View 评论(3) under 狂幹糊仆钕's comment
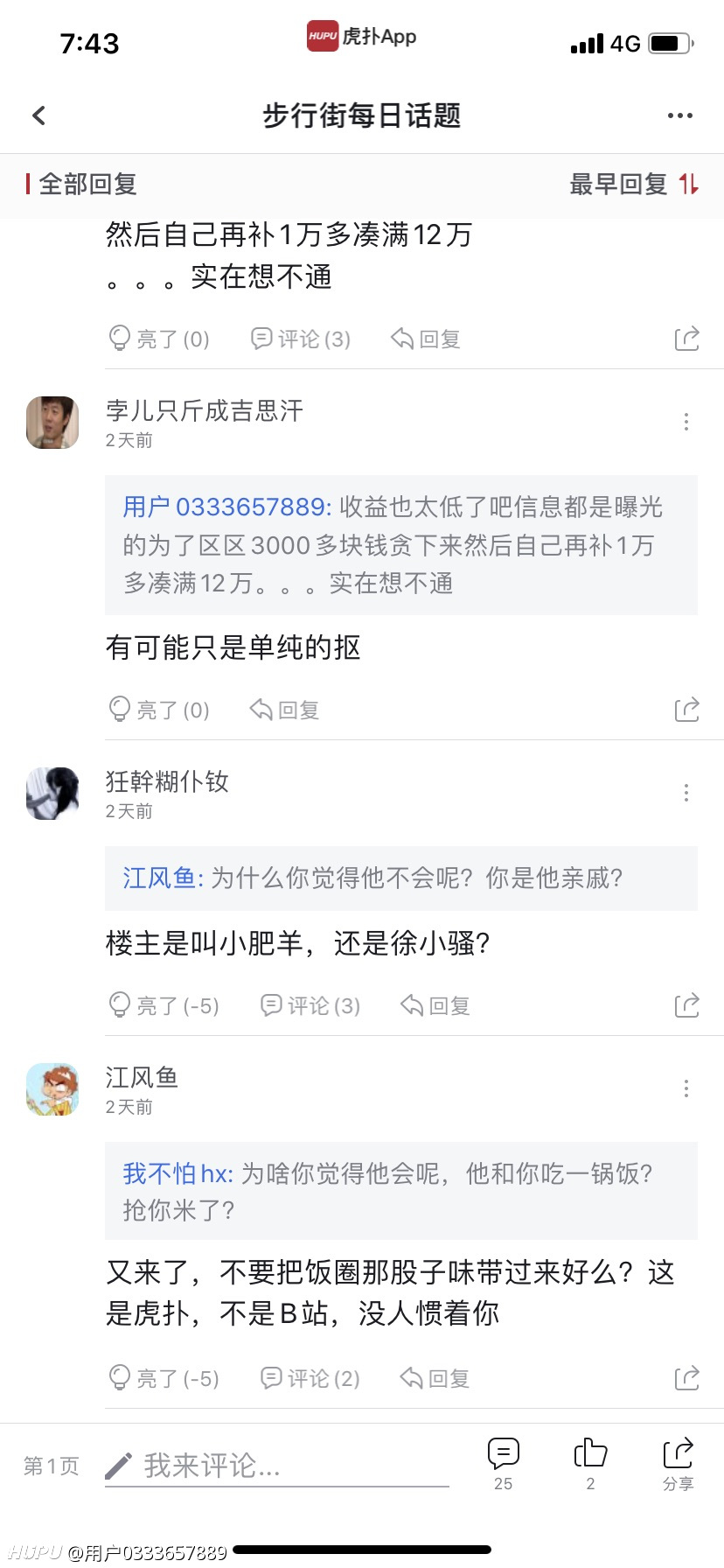 click(x=310, y=1005)
